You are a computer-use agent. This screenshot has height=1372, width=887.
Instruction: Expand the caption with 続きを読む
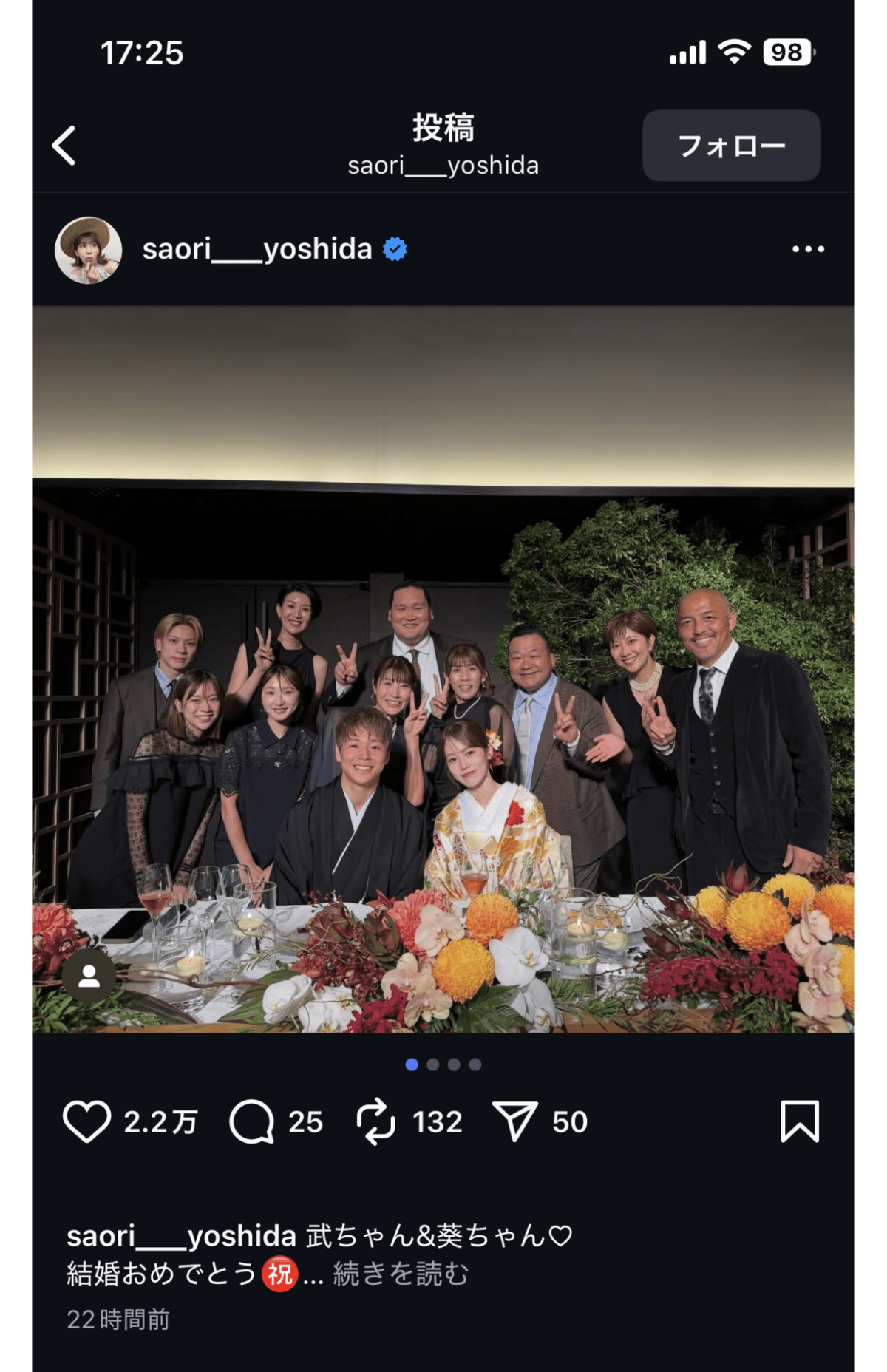401,1274
